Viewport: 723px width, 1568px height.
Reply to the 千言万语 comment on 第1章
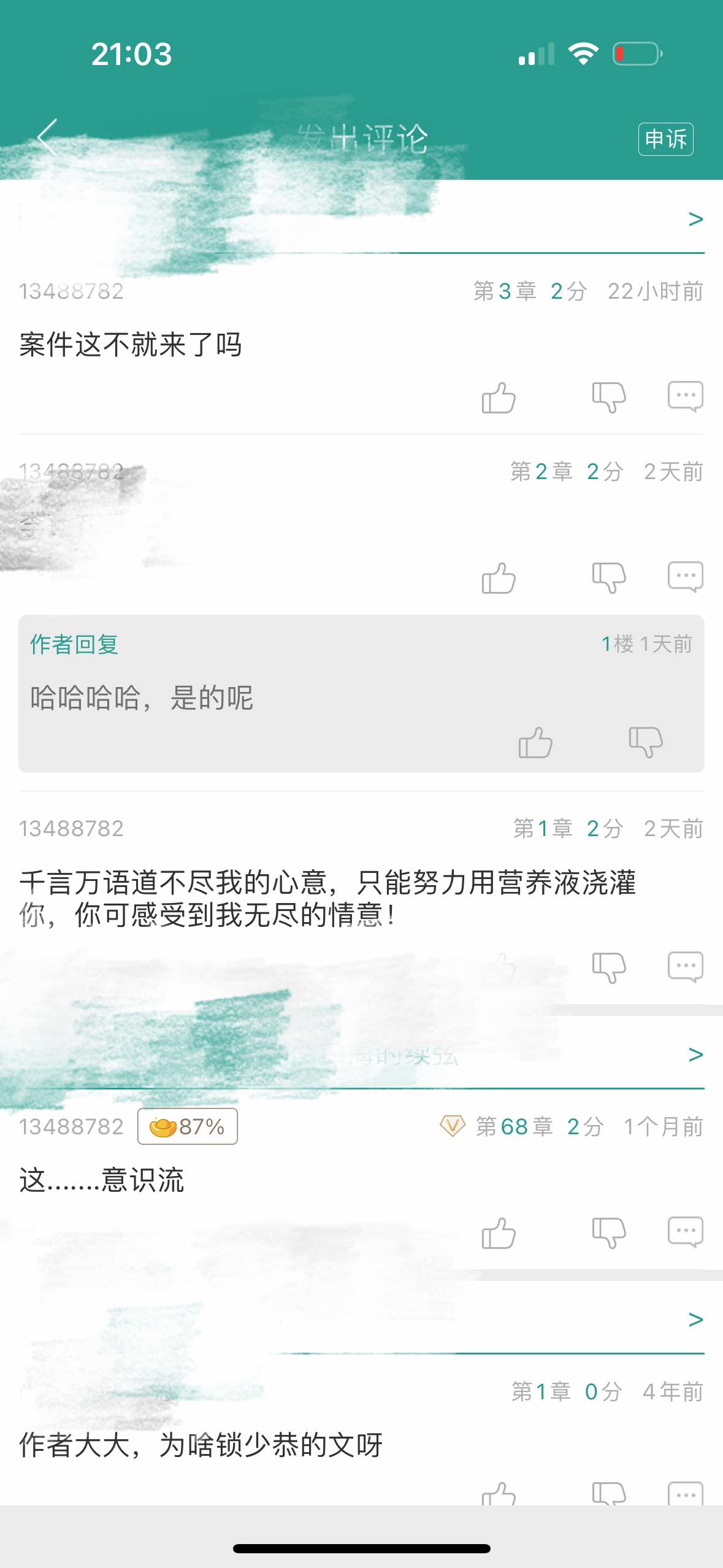pyautogui.click(x=685, y=967)
